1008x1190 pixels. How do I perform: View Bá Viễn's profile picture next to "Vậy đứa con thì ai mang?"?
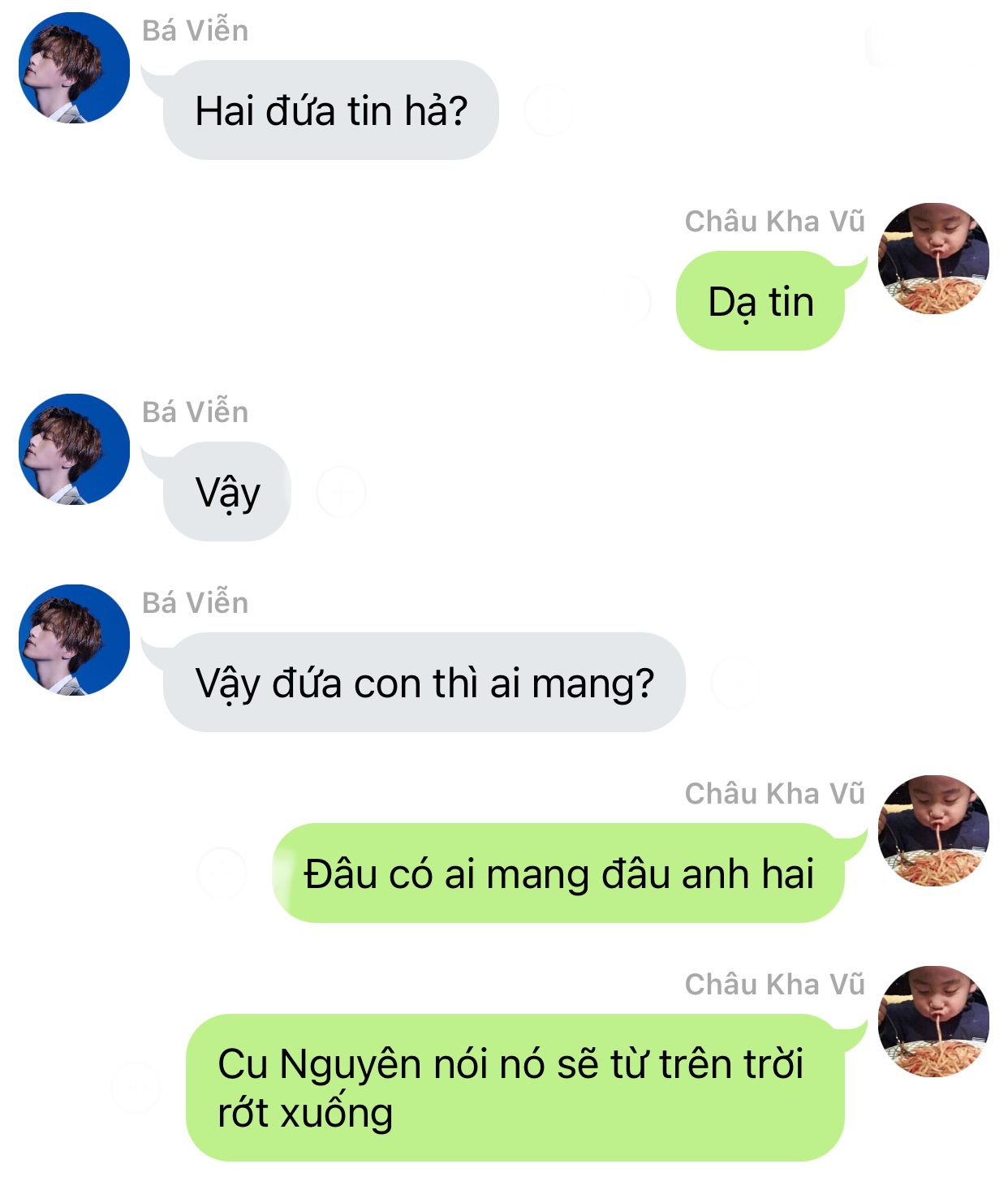click(x=74, y=640)
